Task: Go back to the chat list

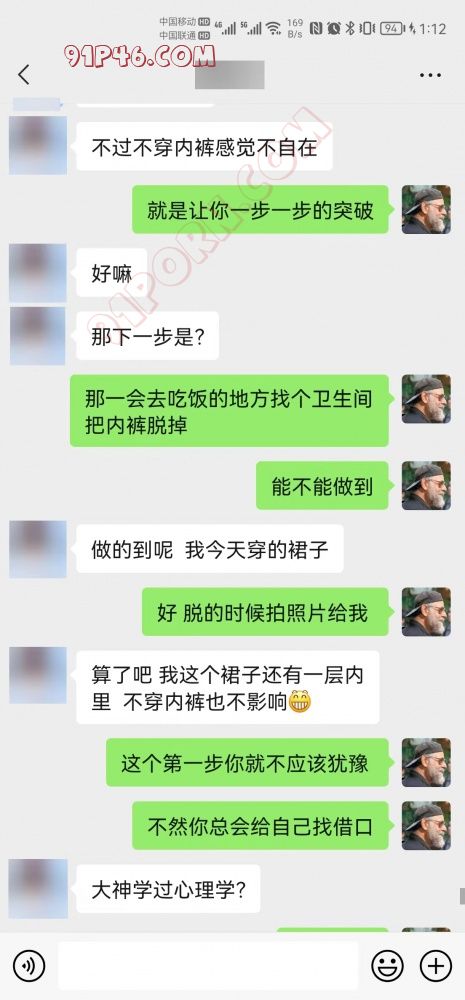Action: (24, 75)
